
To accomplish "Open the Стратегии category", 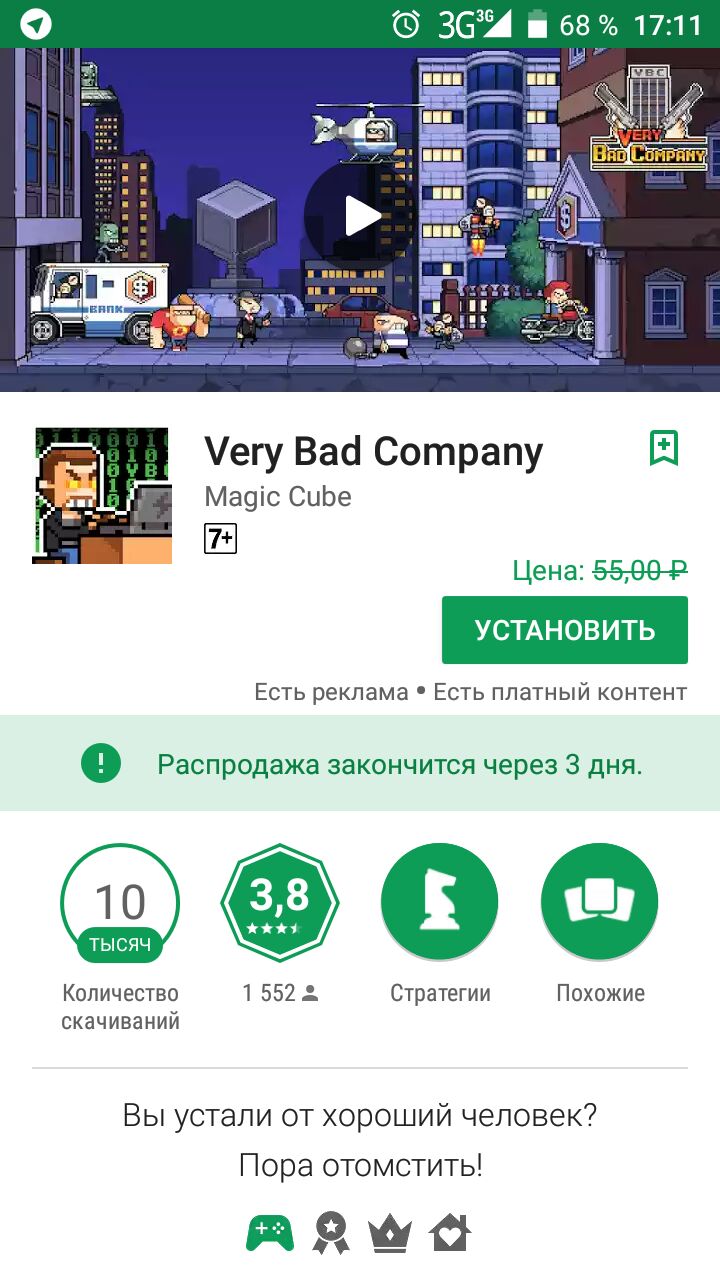I will tap(440, 902).
